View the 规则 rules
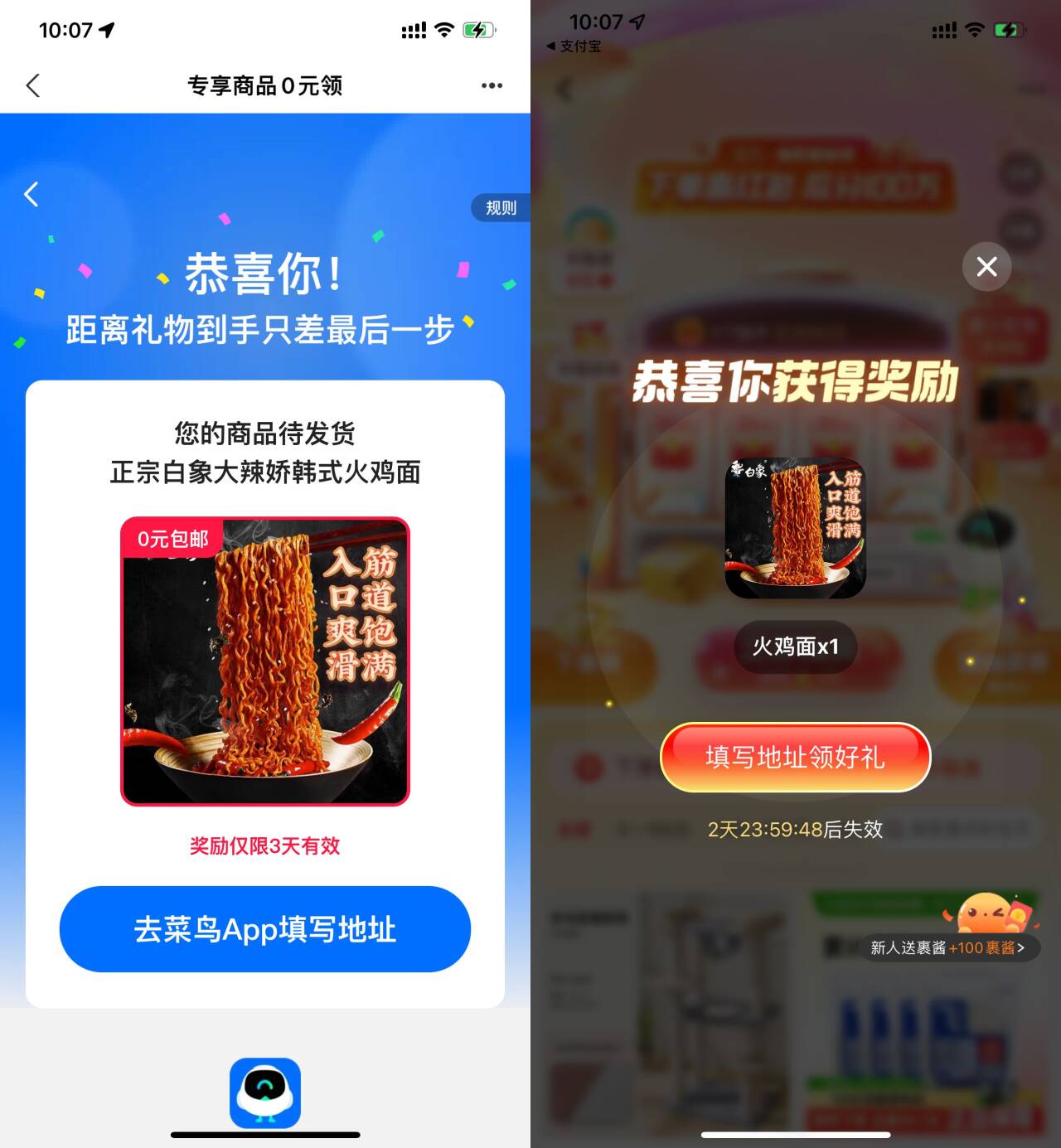The image size is (1061, 1148). click(501, 207)
